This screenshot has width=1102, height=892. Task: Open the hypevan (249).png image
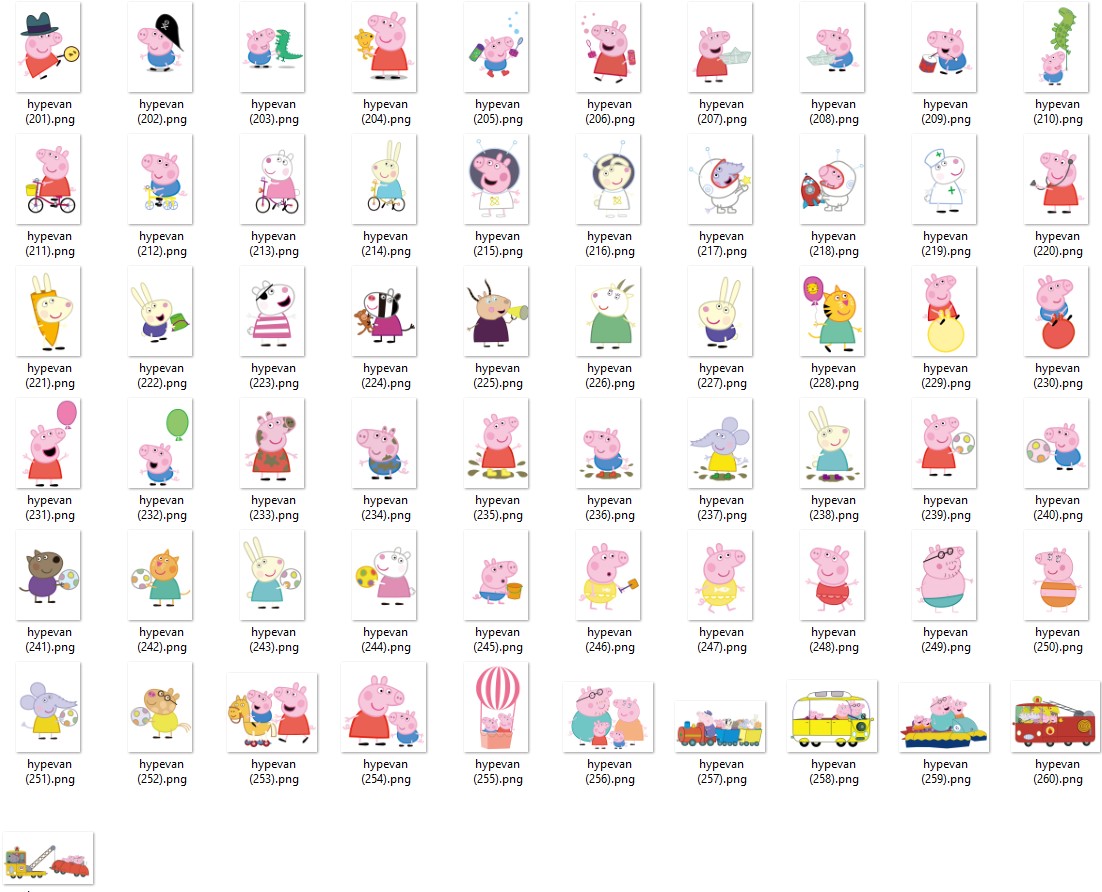[944, 576]
